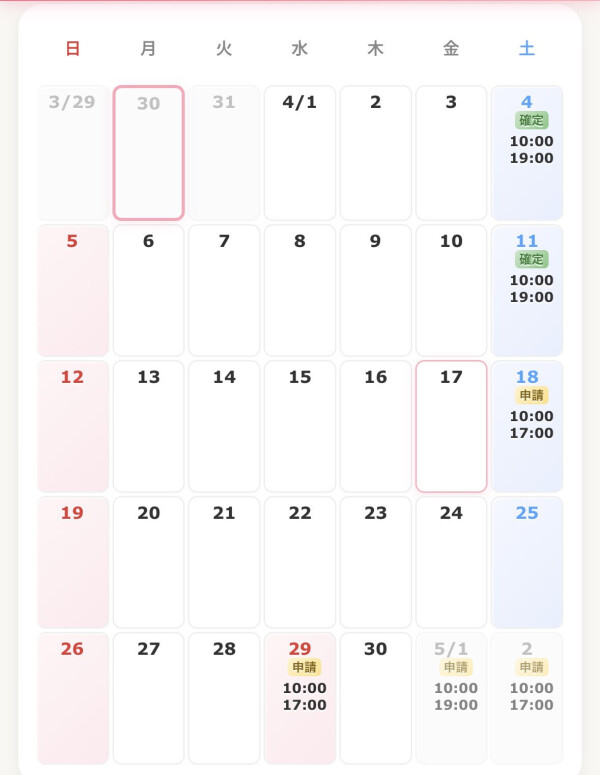Open the highlighted March 30 cell
The height and width of the screenshot is (775, 600).
point(148,153)
